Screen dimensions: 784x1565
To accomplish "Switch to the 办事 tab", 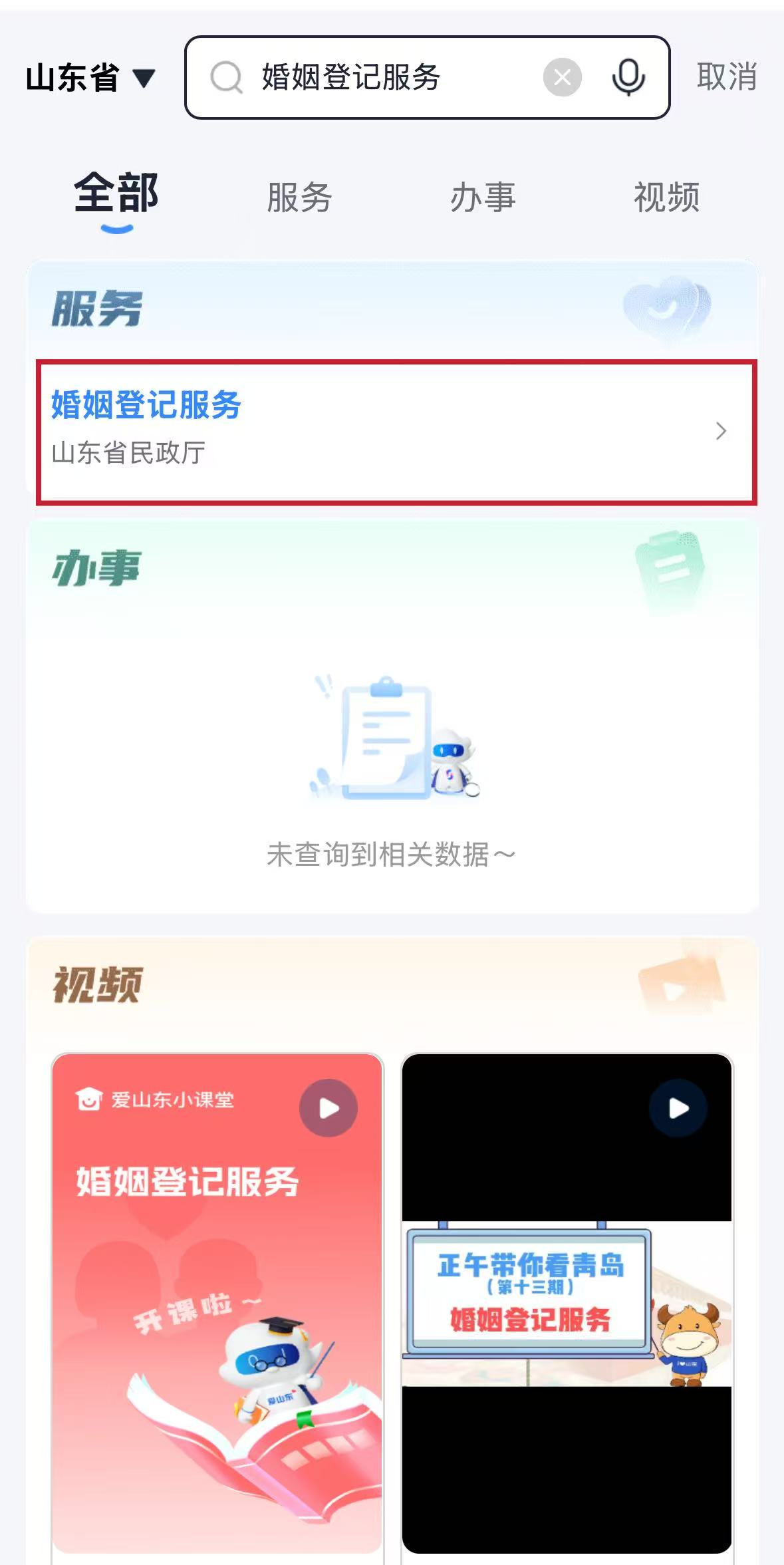I will tap(483, 198).
